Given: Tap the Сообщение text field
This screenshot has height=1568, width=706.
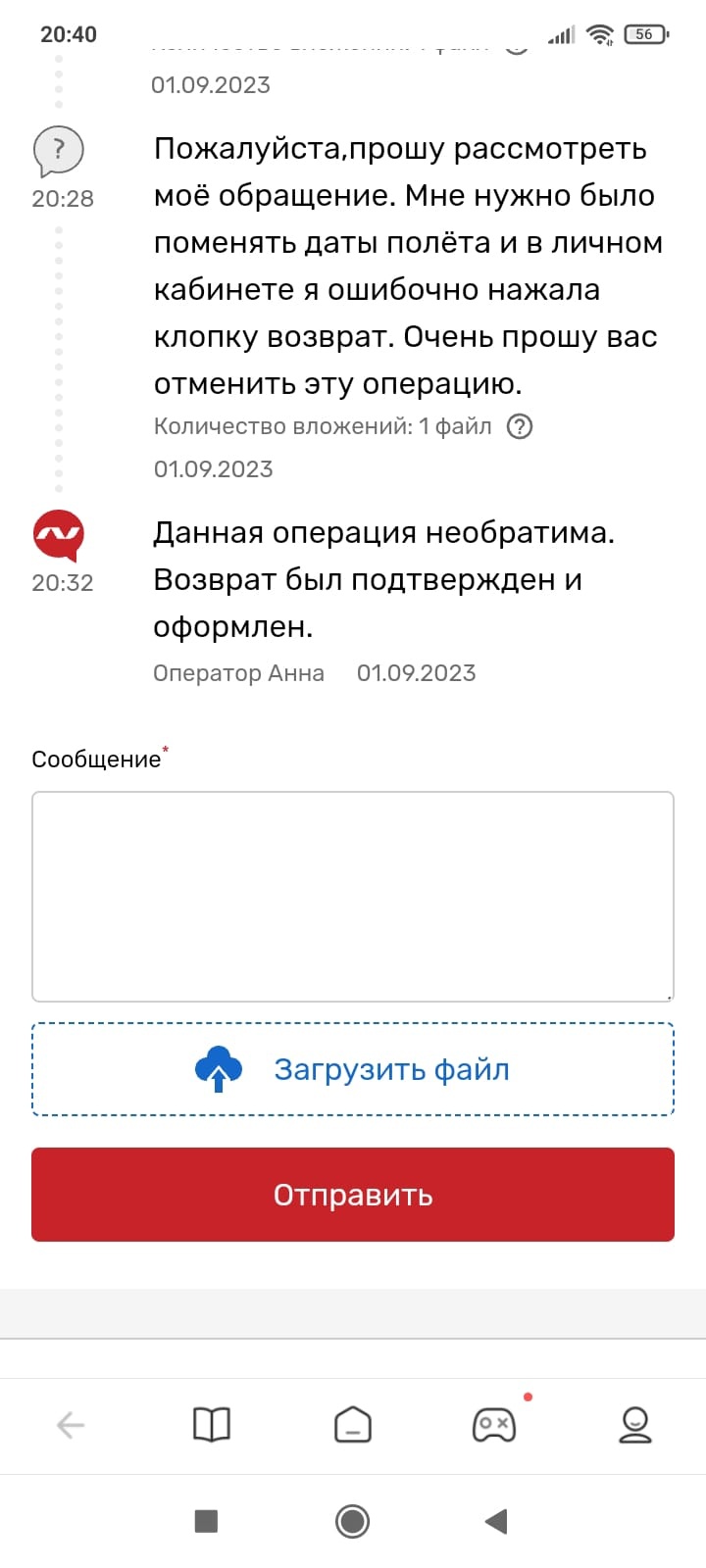Looking at the screenshot, I should click(x=353, y=896).
